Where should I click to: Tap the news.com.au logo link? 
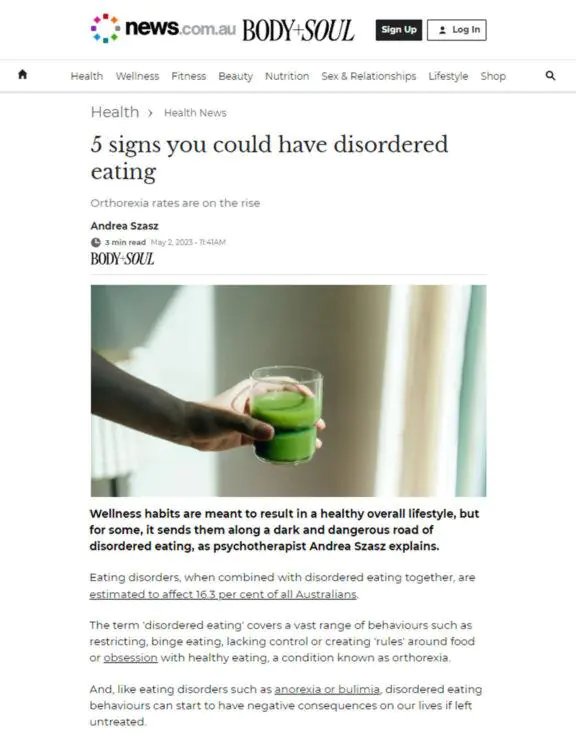[163, 28]
